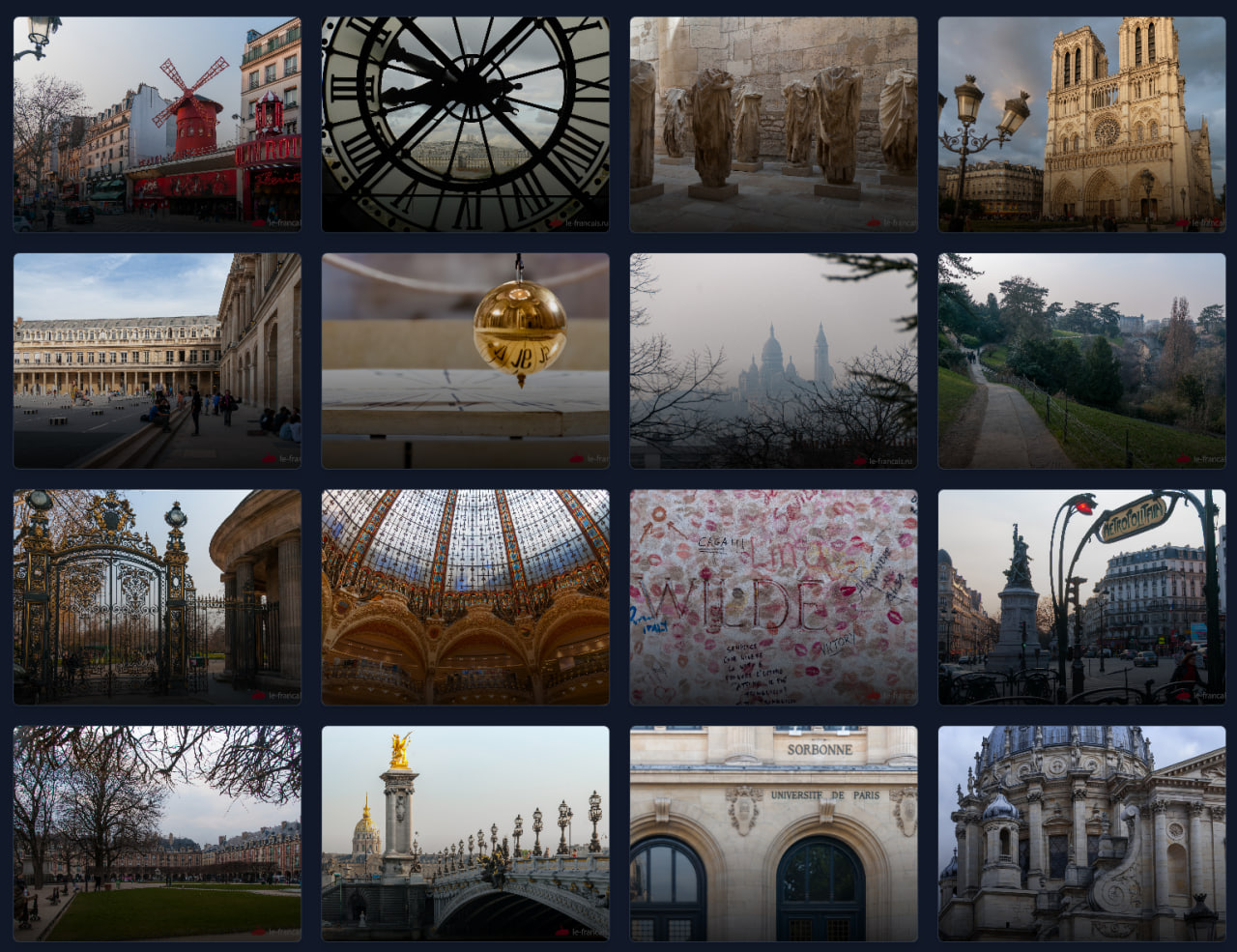Screen dimensions: 1237x952
Task: Open the Moulin Rouge red windmill photo
Action: coord(157,124)
